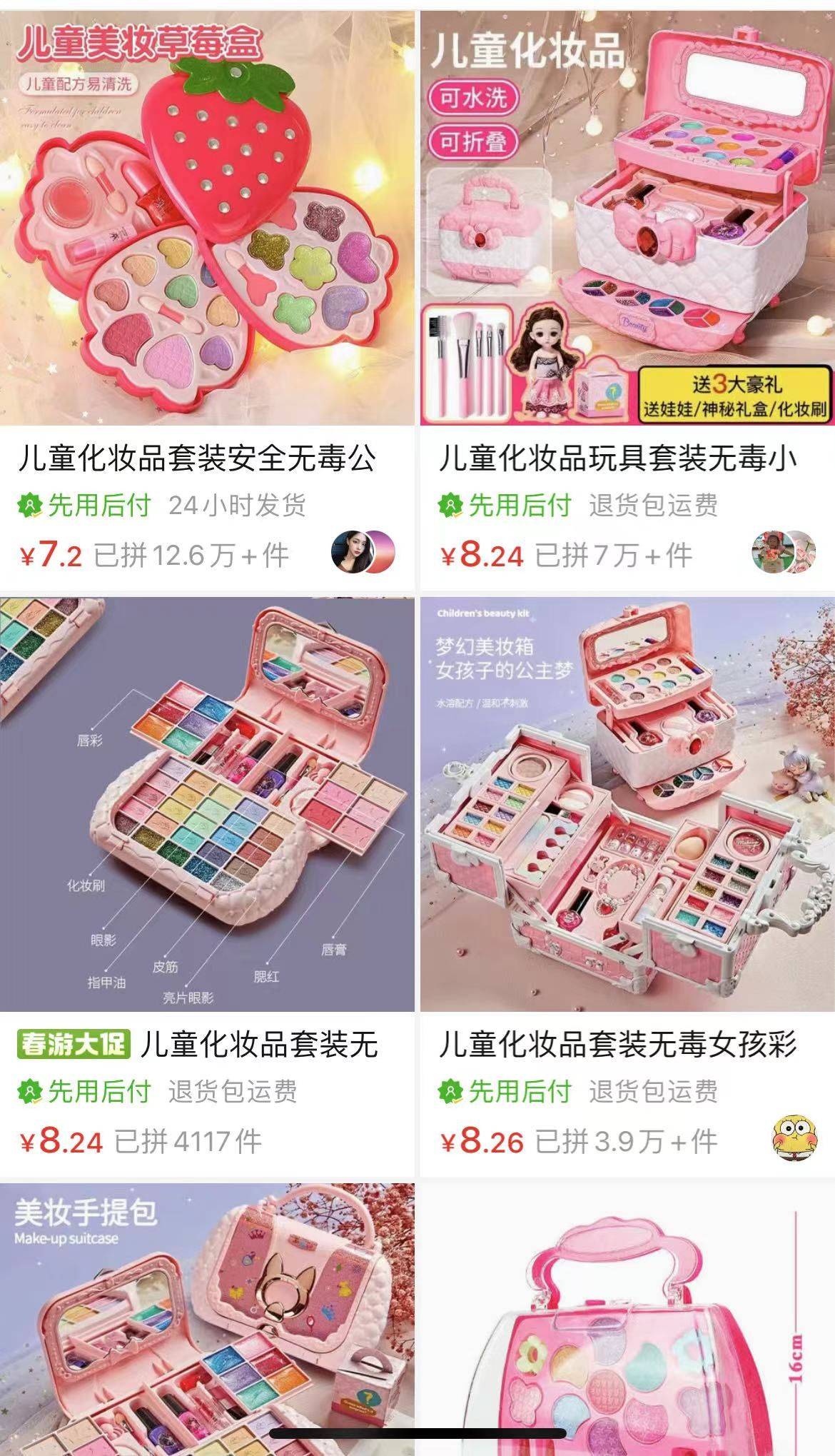
Task: Open the strawberry makeup box priced ¥7.2
Action: point(207,218)
